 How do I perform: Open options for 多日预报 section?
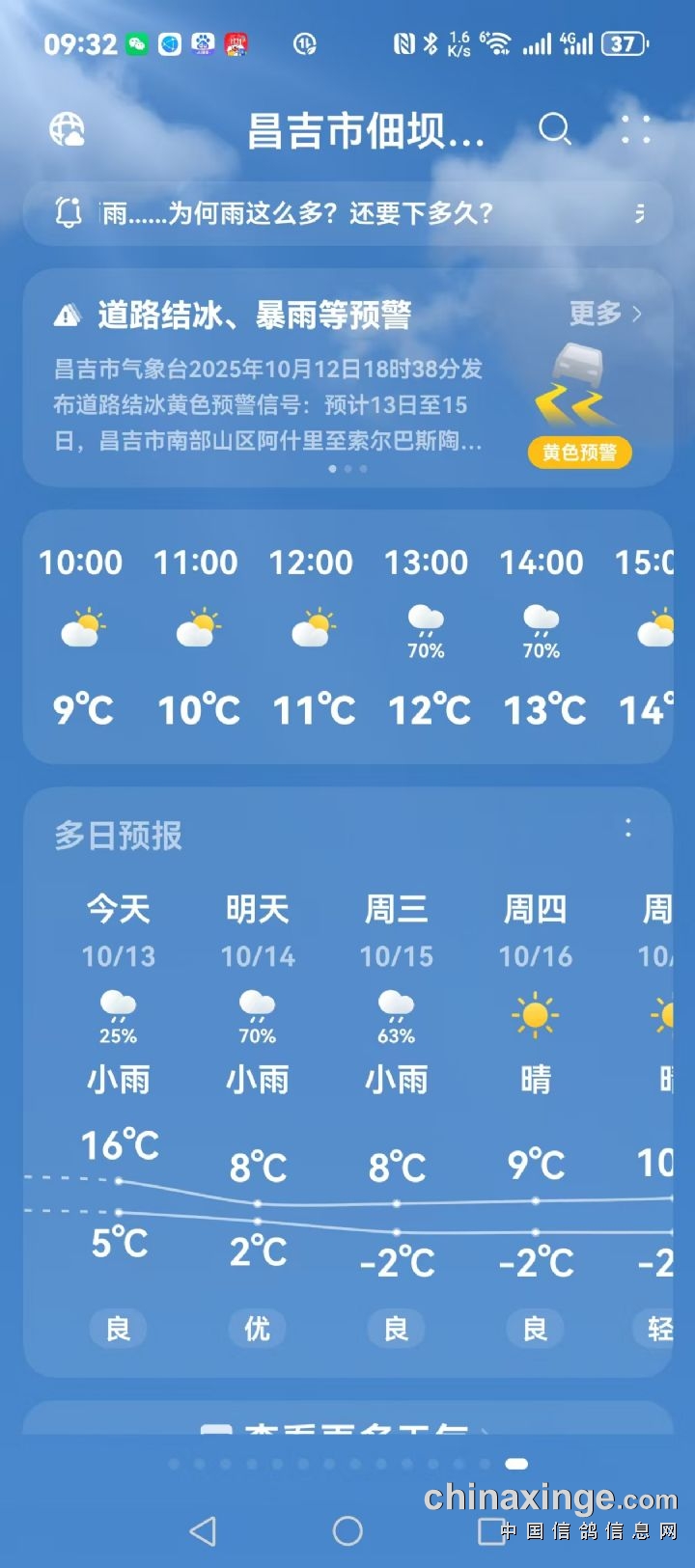[x=628, y=828]
